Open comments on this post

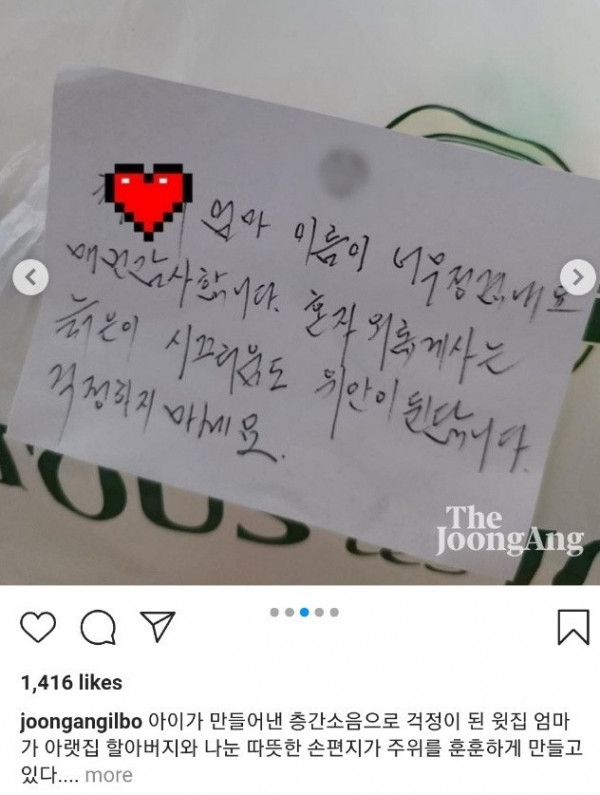pos(96,627)
